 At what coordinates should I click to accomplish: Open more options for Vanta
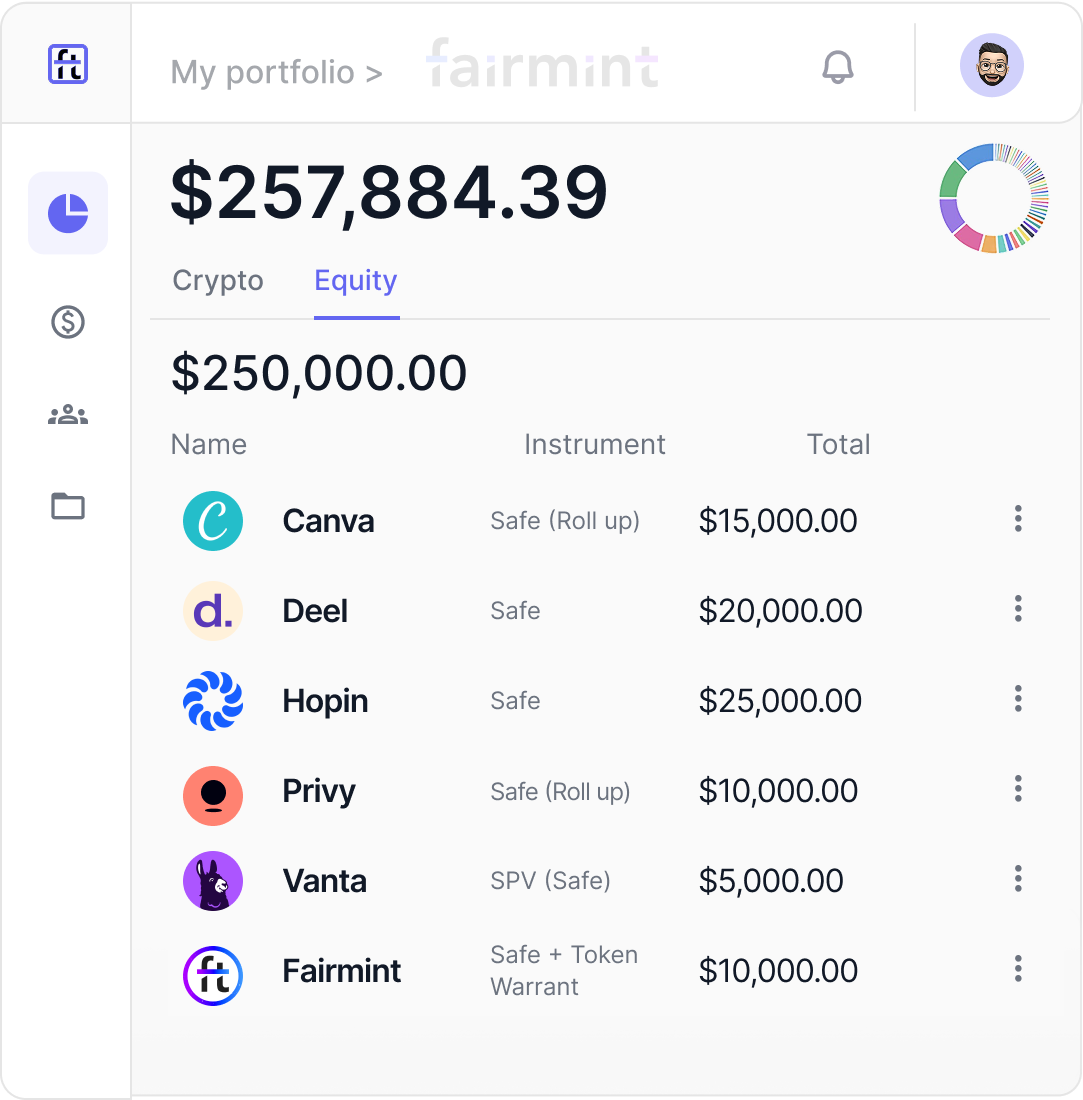[1018, 879]
